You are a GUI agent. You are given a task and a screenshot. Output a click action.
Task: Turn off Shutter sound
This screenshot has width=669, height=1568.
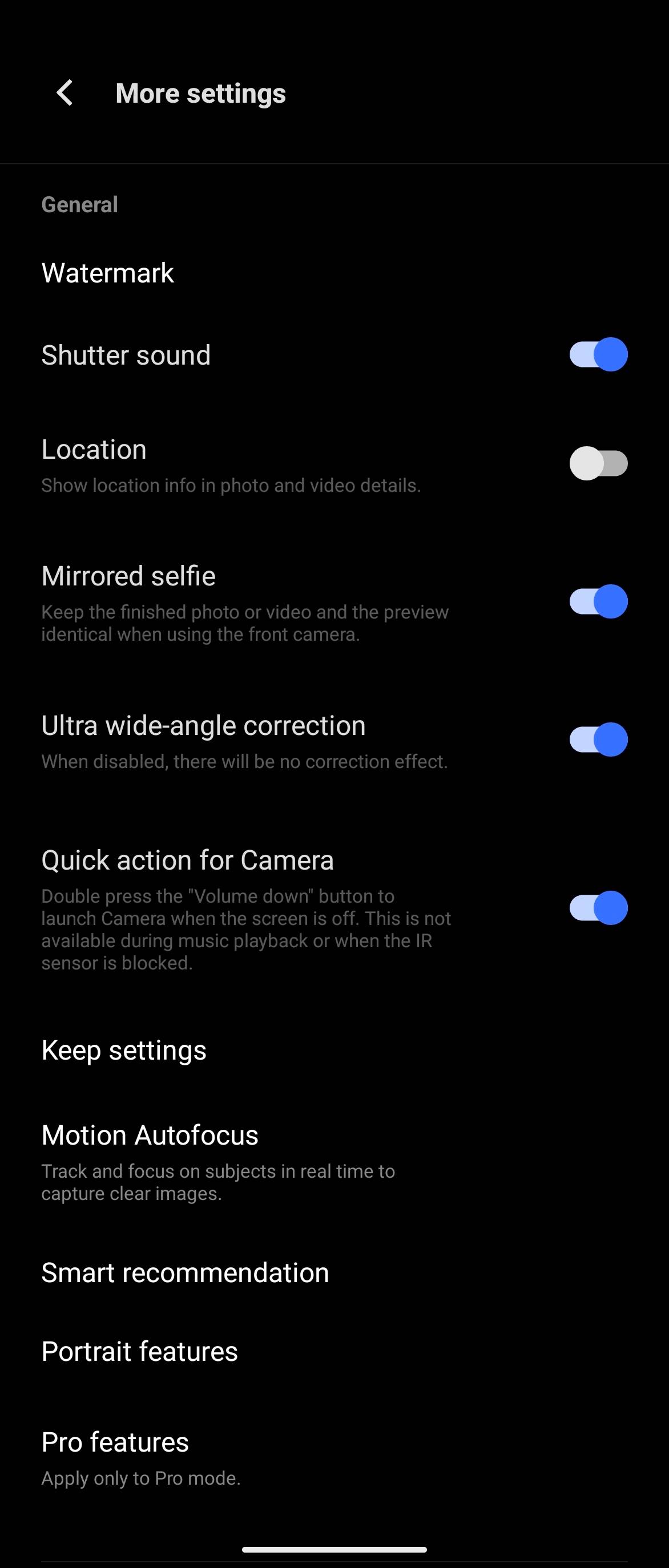[x=598, y=354]
